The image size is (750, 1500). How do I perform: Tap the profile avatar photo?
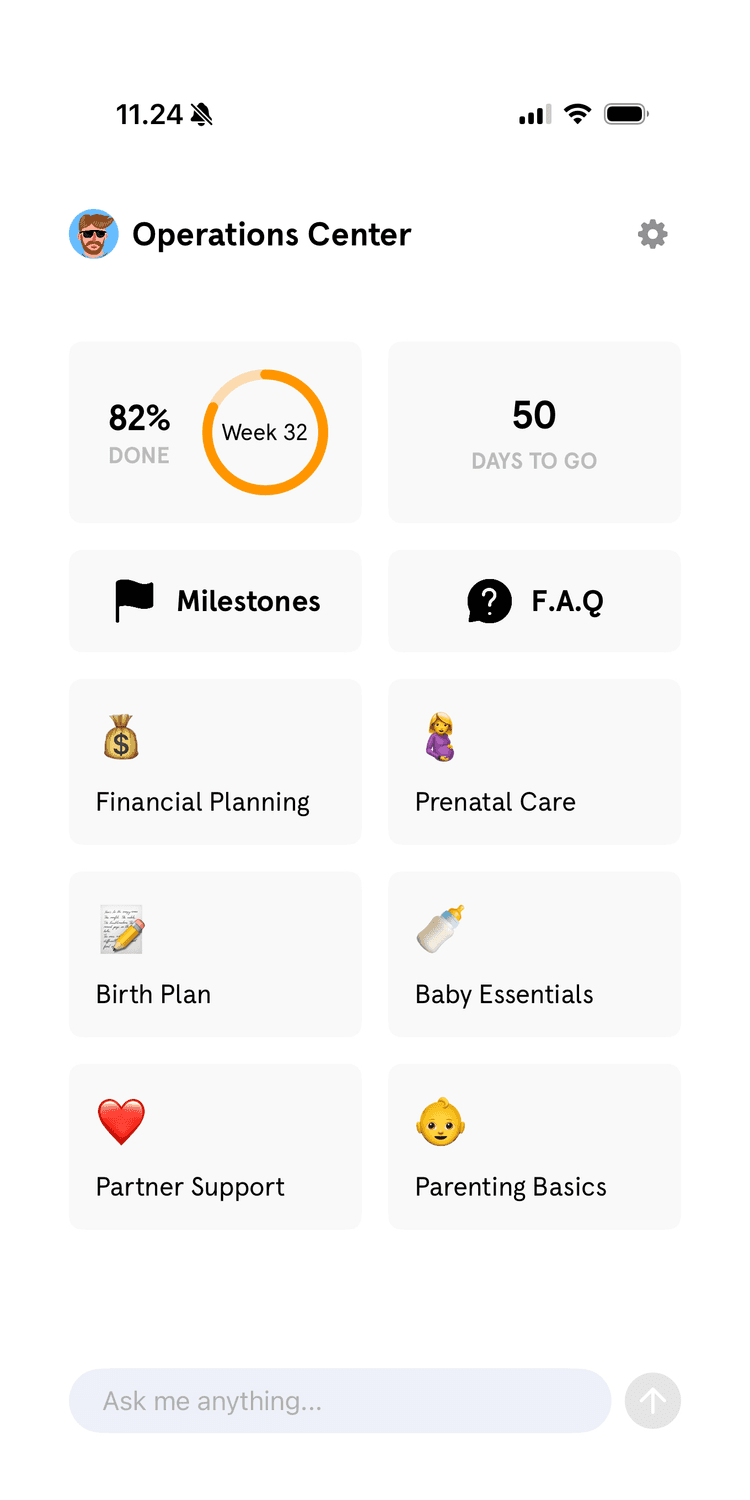[94, 234]
